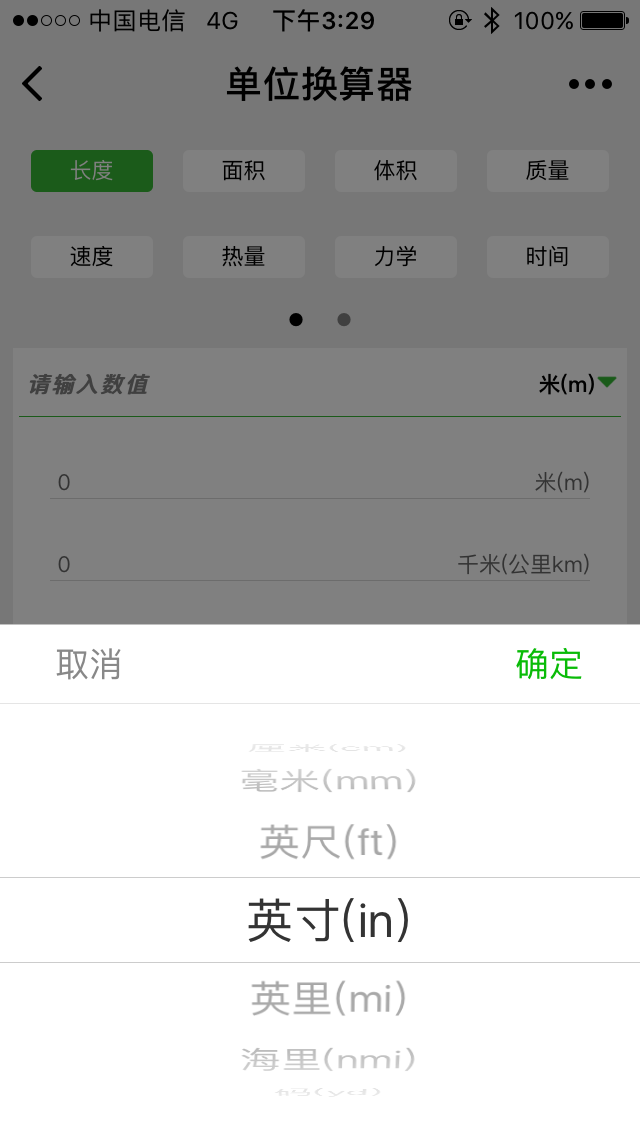Switch to the 面积 category

click(x=244, y=171)
